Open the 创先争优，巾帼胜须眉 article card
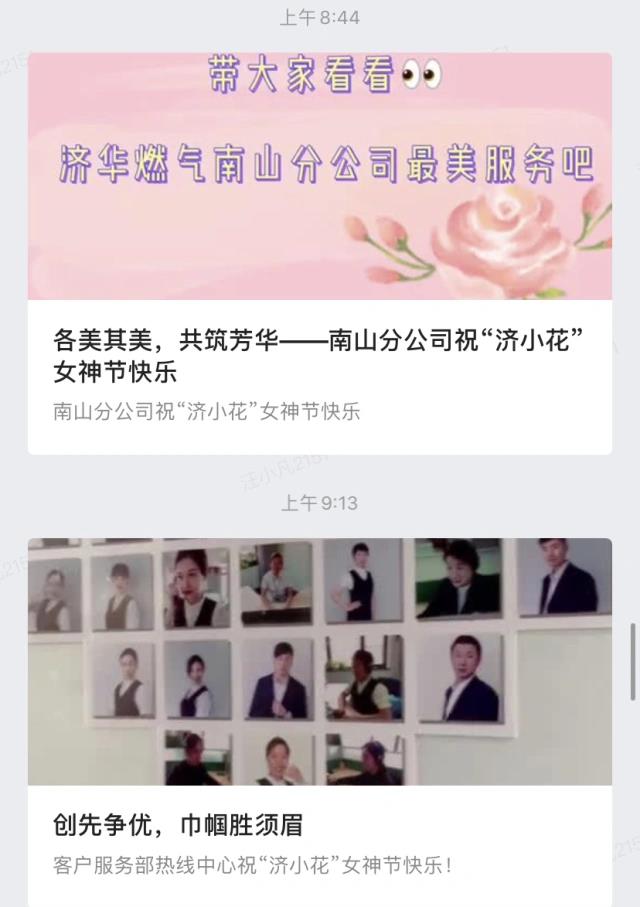The width and height of the screenshot is (640, 907). (x=319, y=826)
